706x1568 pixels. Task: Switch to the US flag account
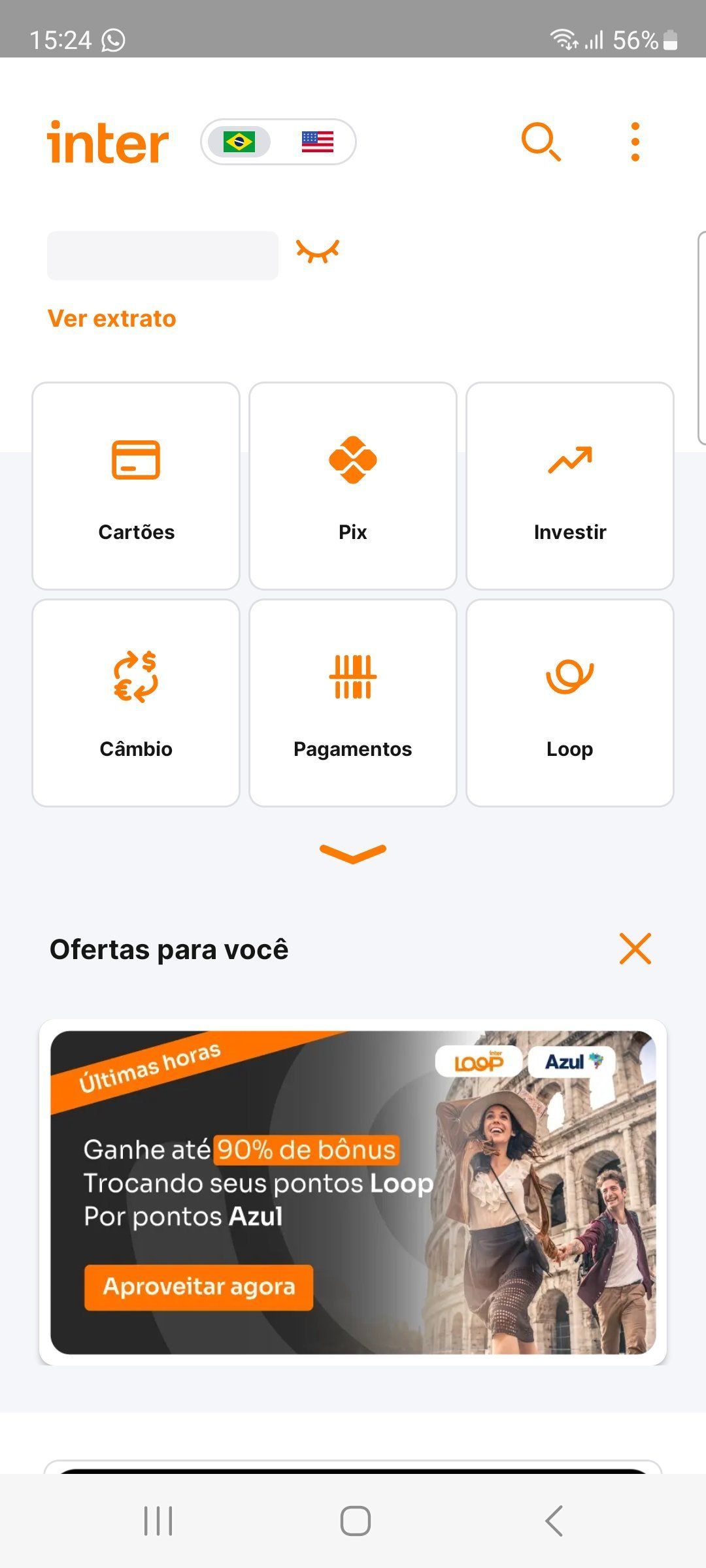click(318, 142)
